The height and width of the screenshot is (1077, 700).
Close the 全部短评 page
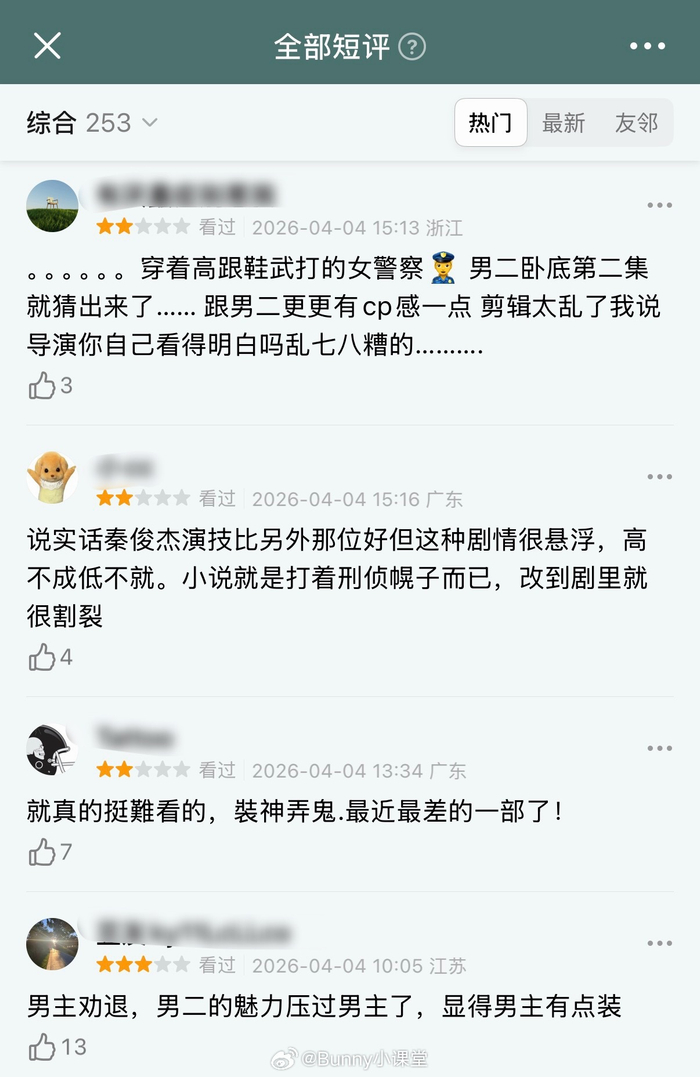point(47,45)
